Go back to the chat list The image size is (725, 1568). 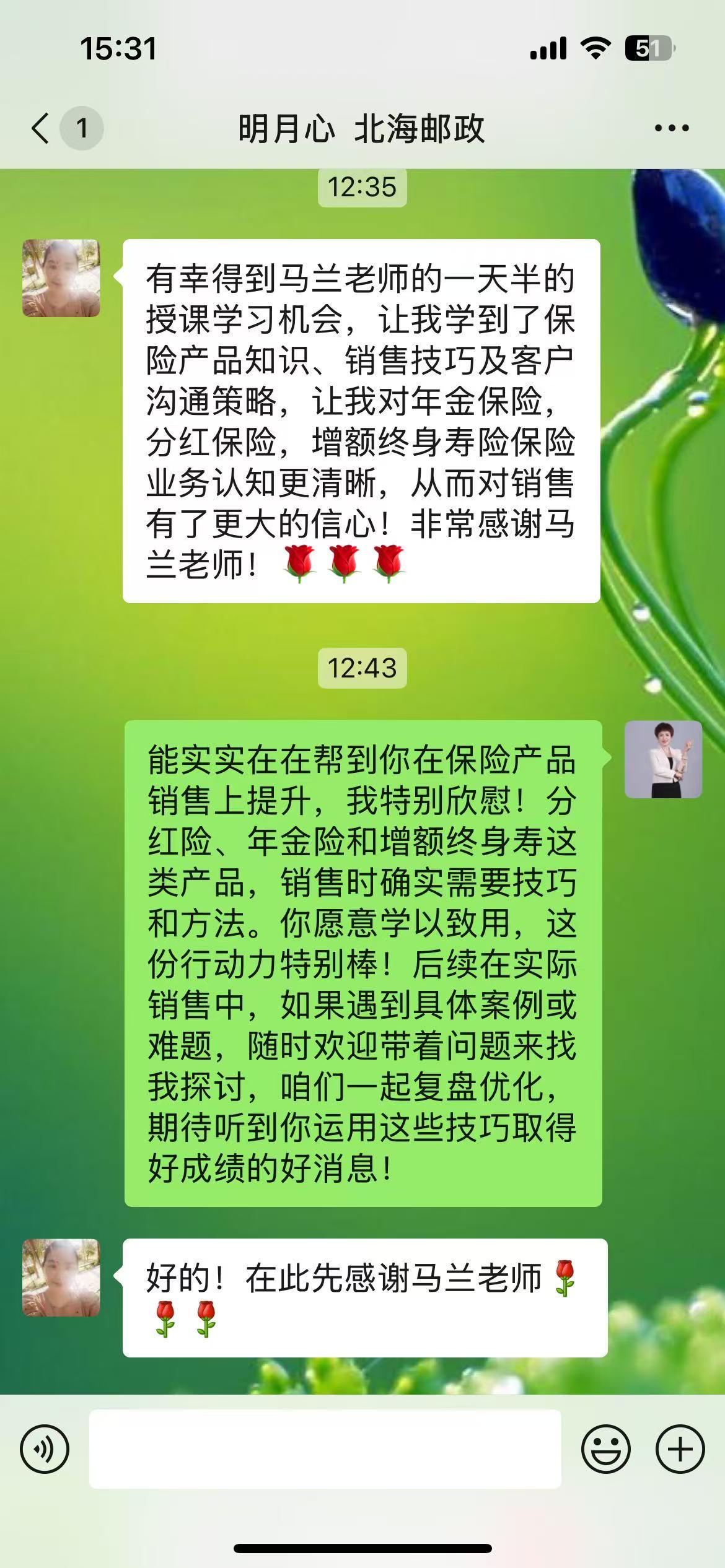pyautogui.click(x=41, y=129)
